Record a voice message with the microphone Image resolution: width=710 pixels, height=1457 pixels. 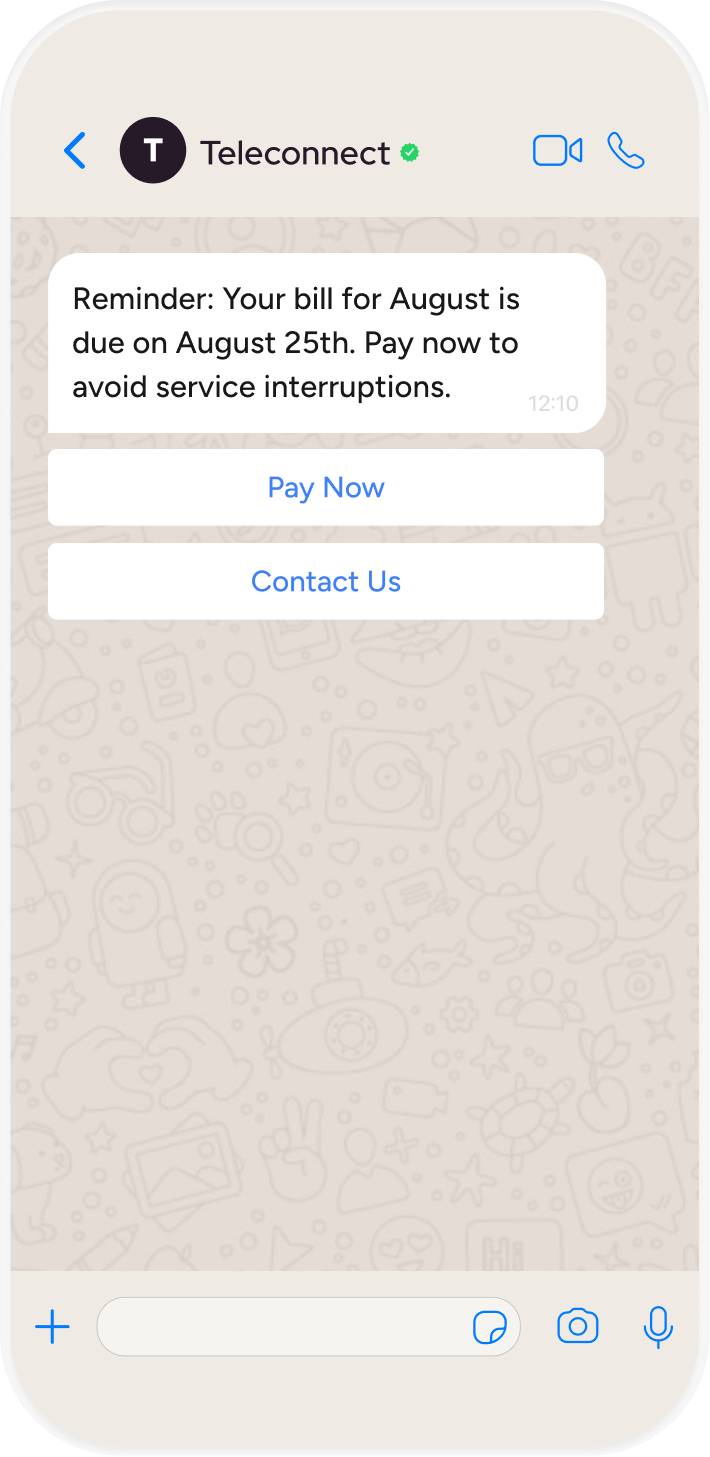tap(657, 1327)
